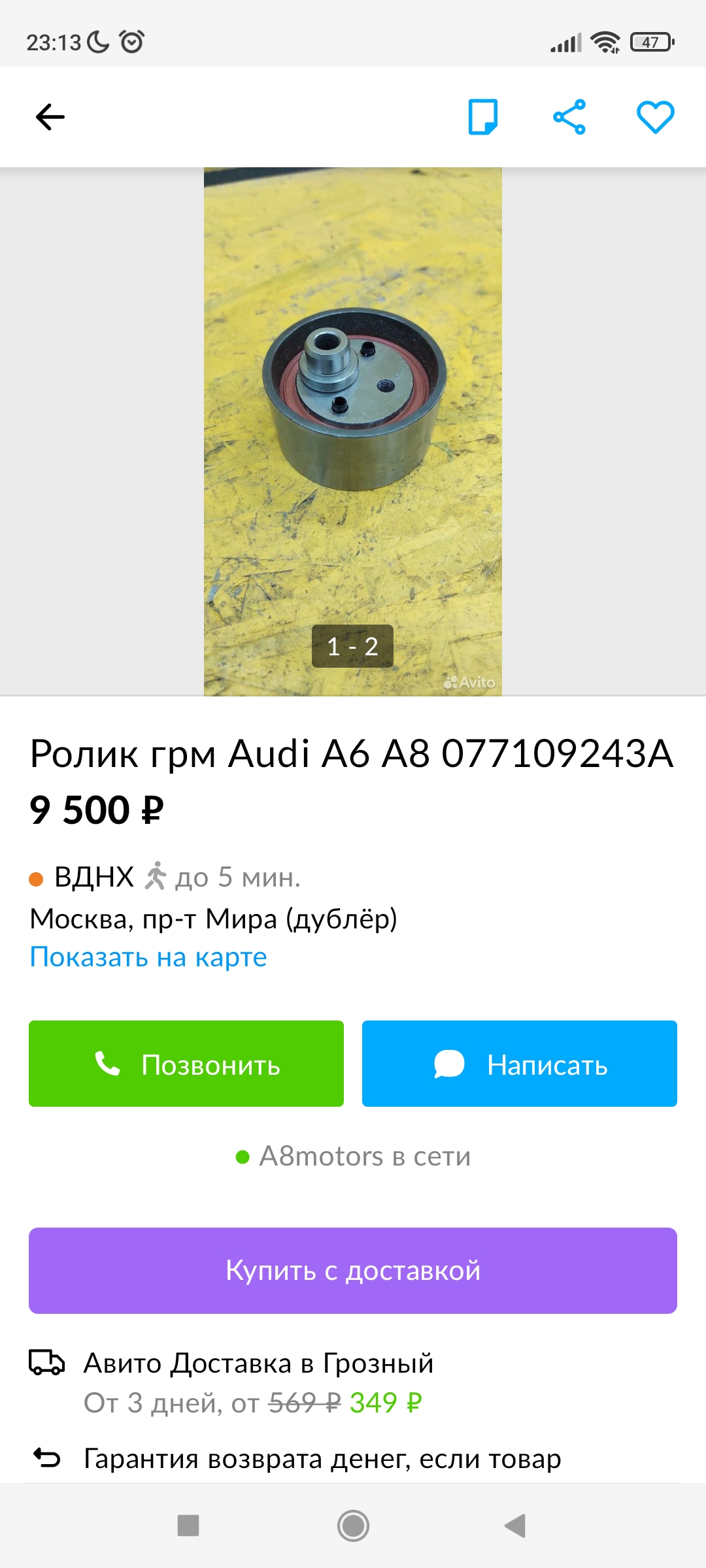Screen dimensions: 706x1568
Task: Open the note icon for this listing
Action: pos(483,118)
